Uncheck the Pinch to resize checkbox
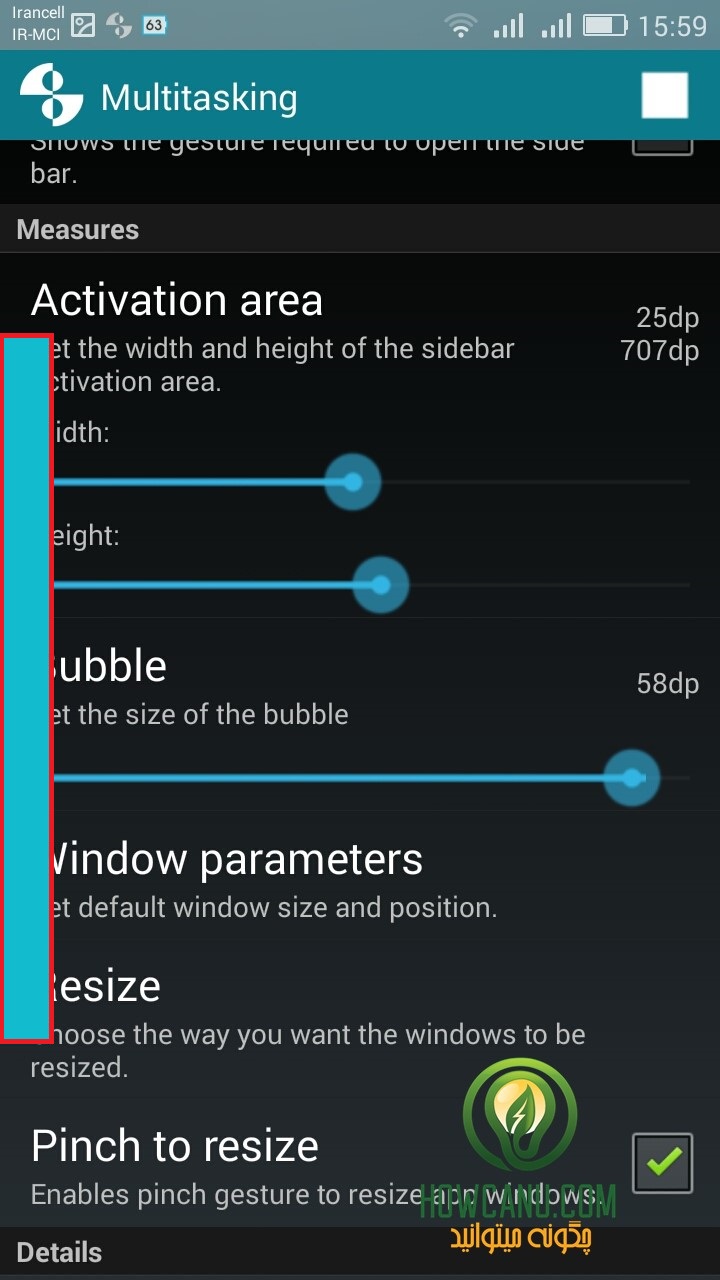The image size is (720, 1280). [x=662, y=1163]
